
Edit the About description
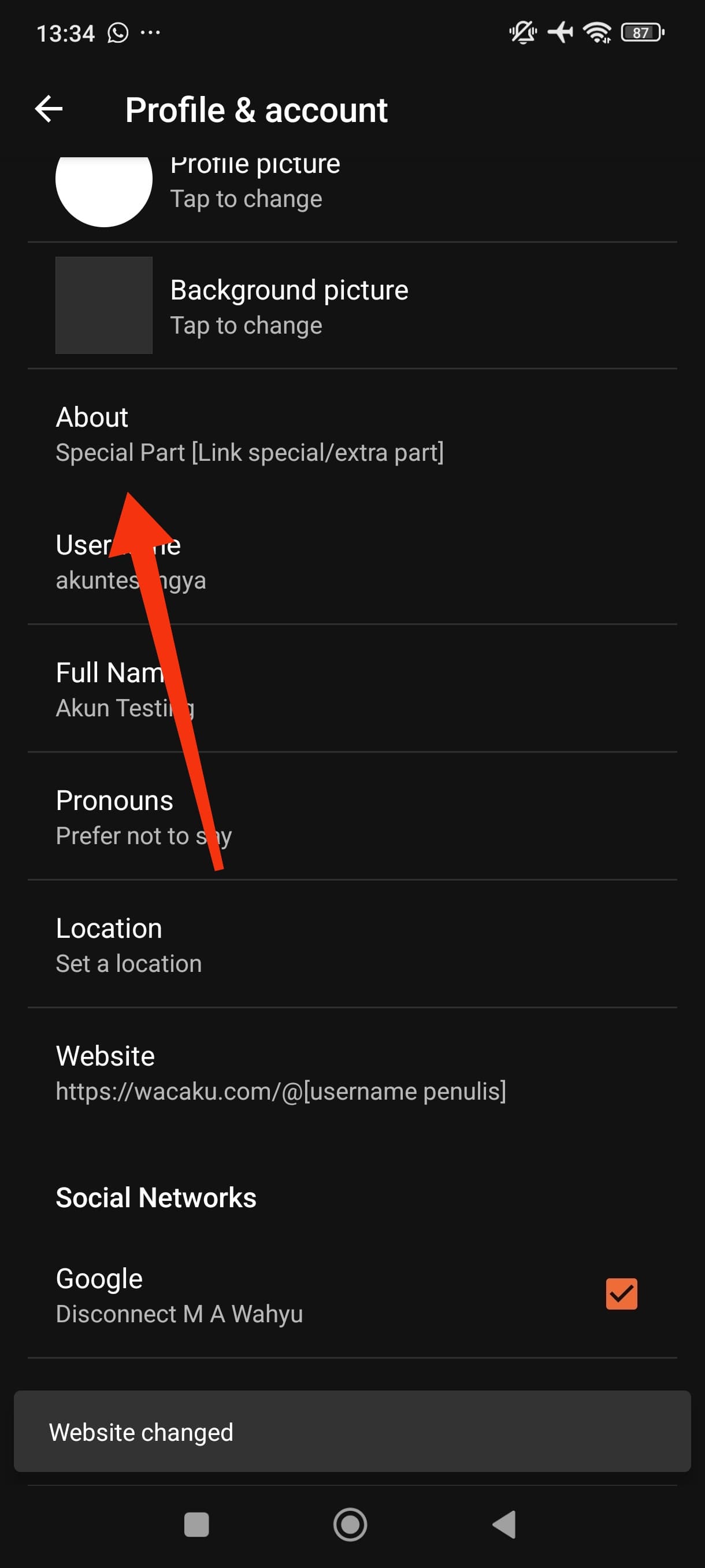[250, 435]
